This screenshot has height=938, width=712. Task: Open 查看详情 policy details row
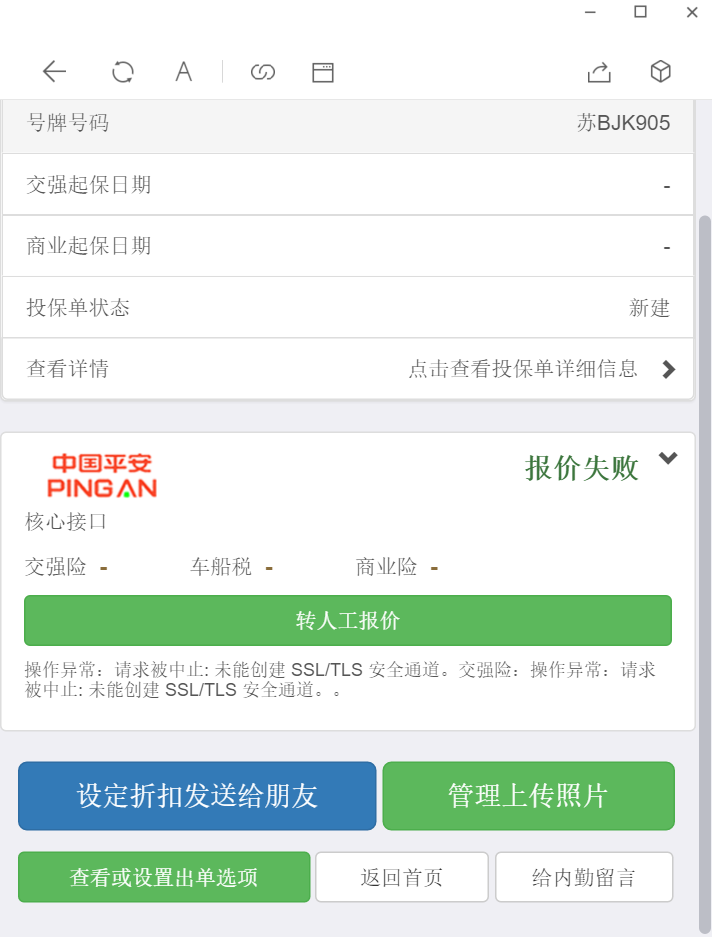[348, 369]
